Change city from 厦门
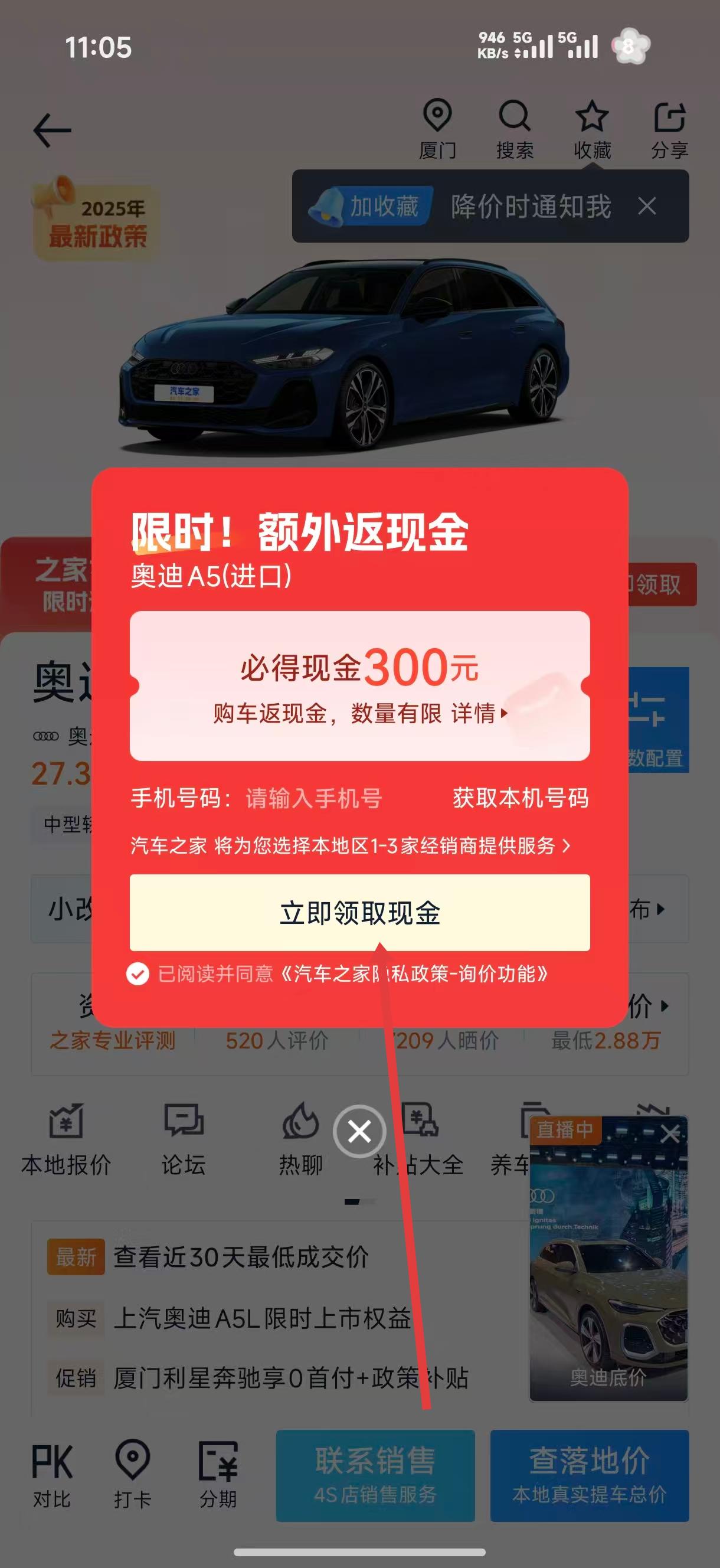Image resolution: width=720 pixels, height=1568 pixels. point(437,129)
